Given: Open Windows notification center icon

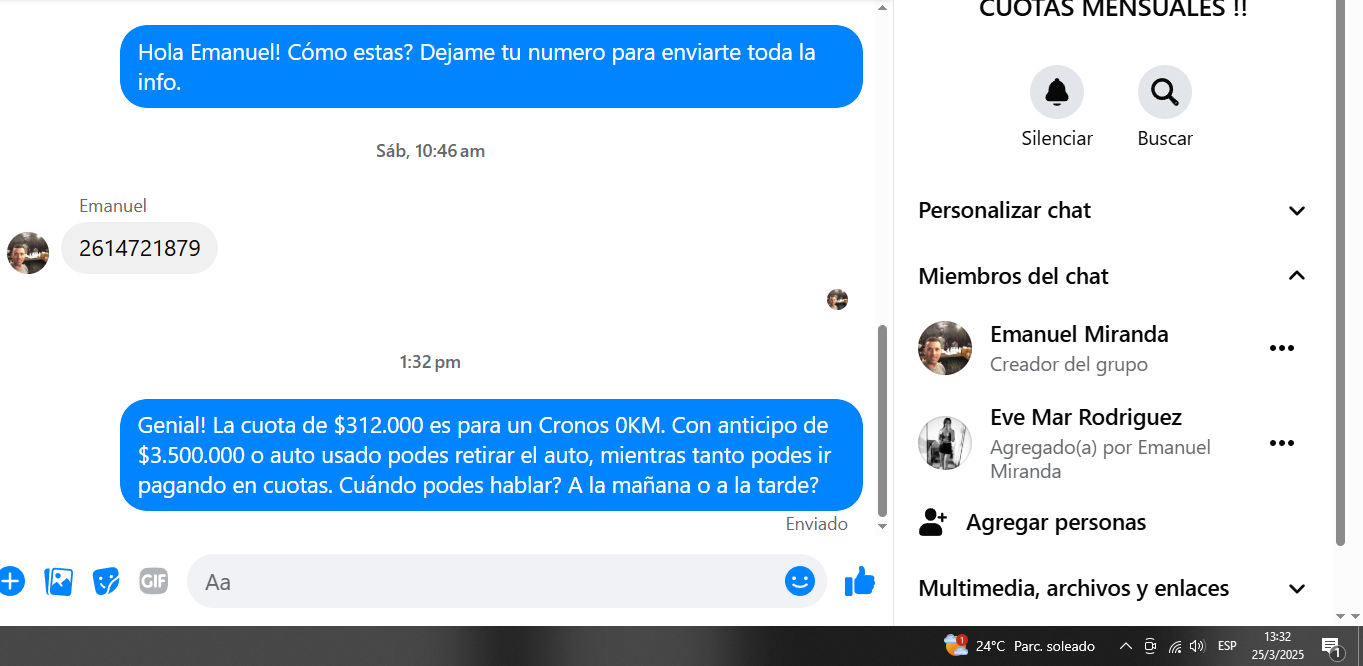Looking at the screenshot, I should (x=1331, y=647).
